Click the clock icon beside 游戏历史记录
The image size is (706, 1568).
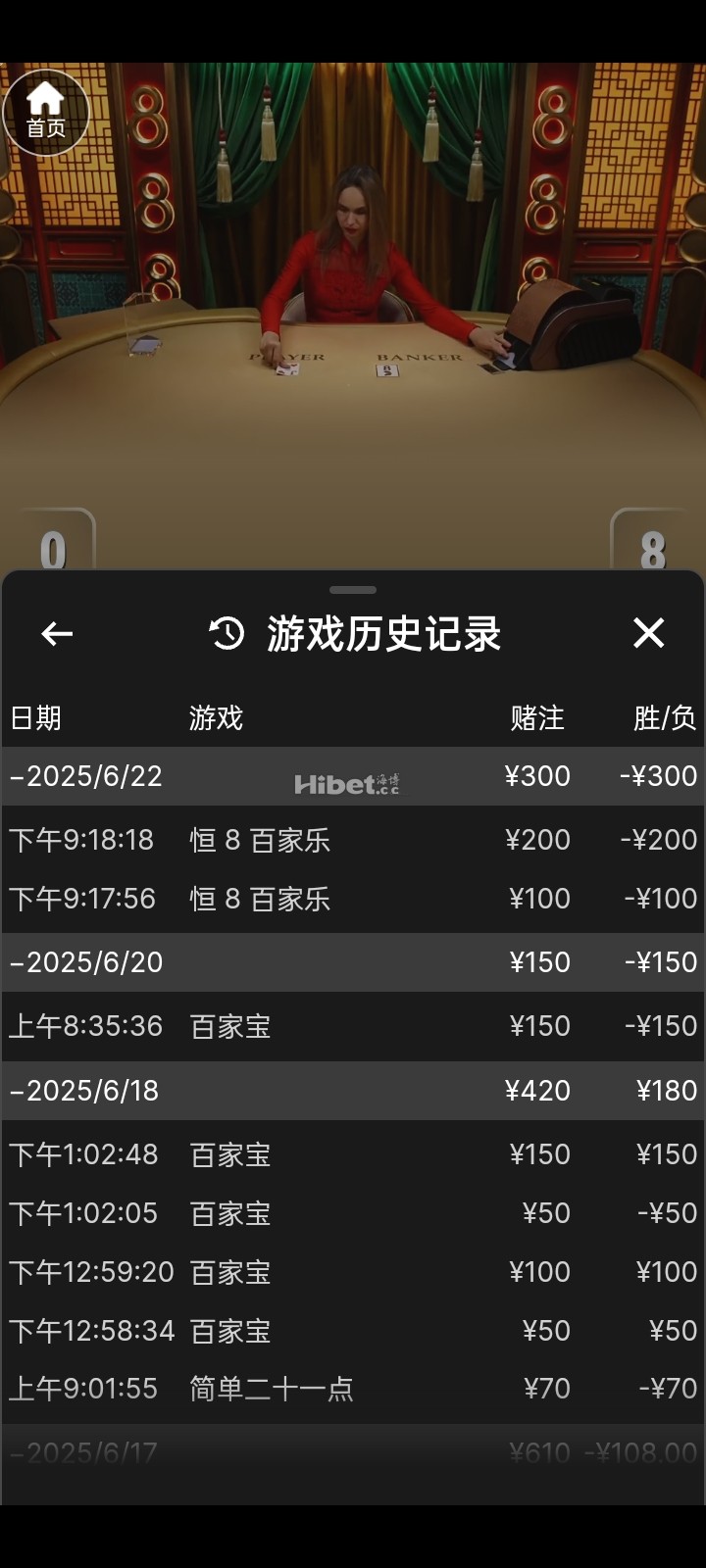[x=226, y=633]
